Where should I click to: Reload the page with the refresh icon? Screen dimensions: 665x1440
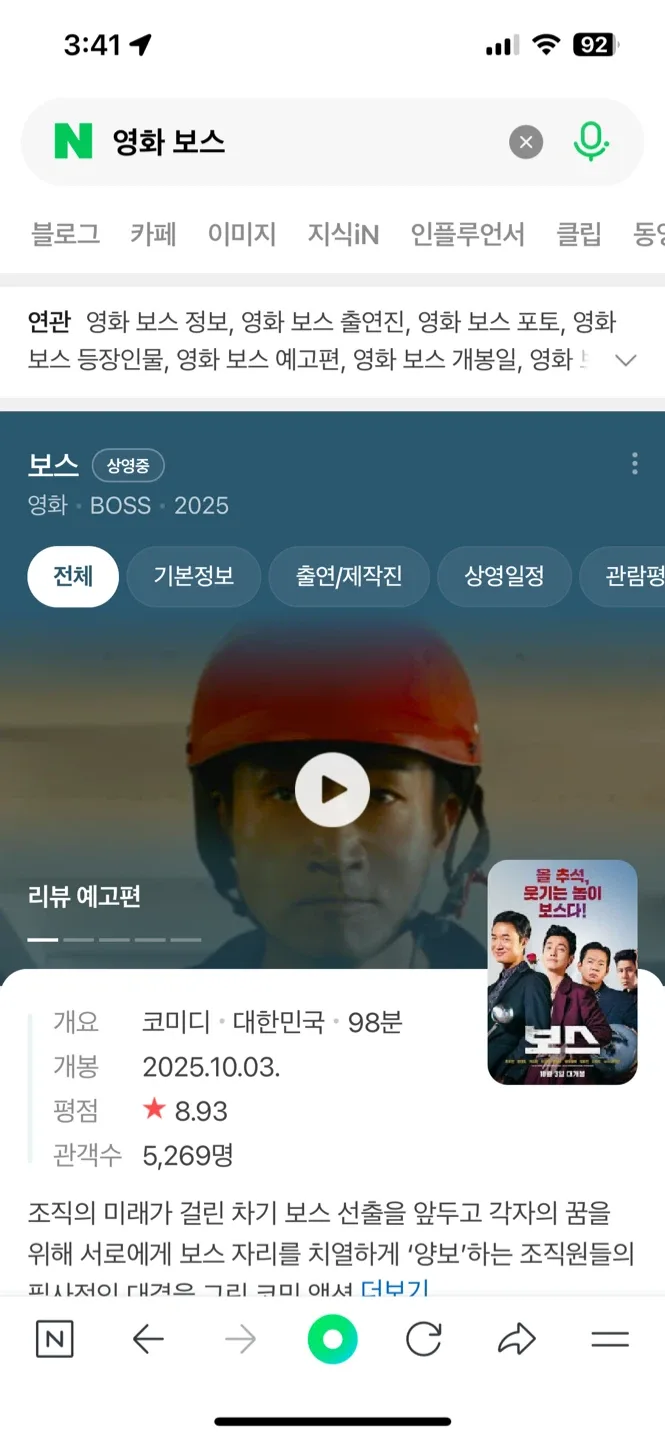[x=424, y=1340]
